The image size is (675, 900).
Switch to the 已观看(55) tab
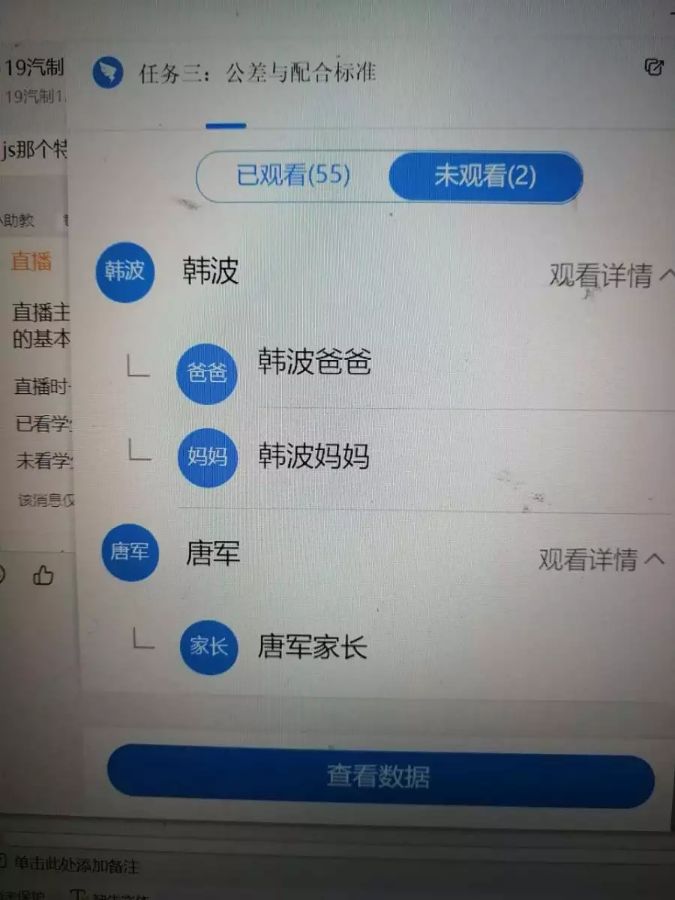293,176
